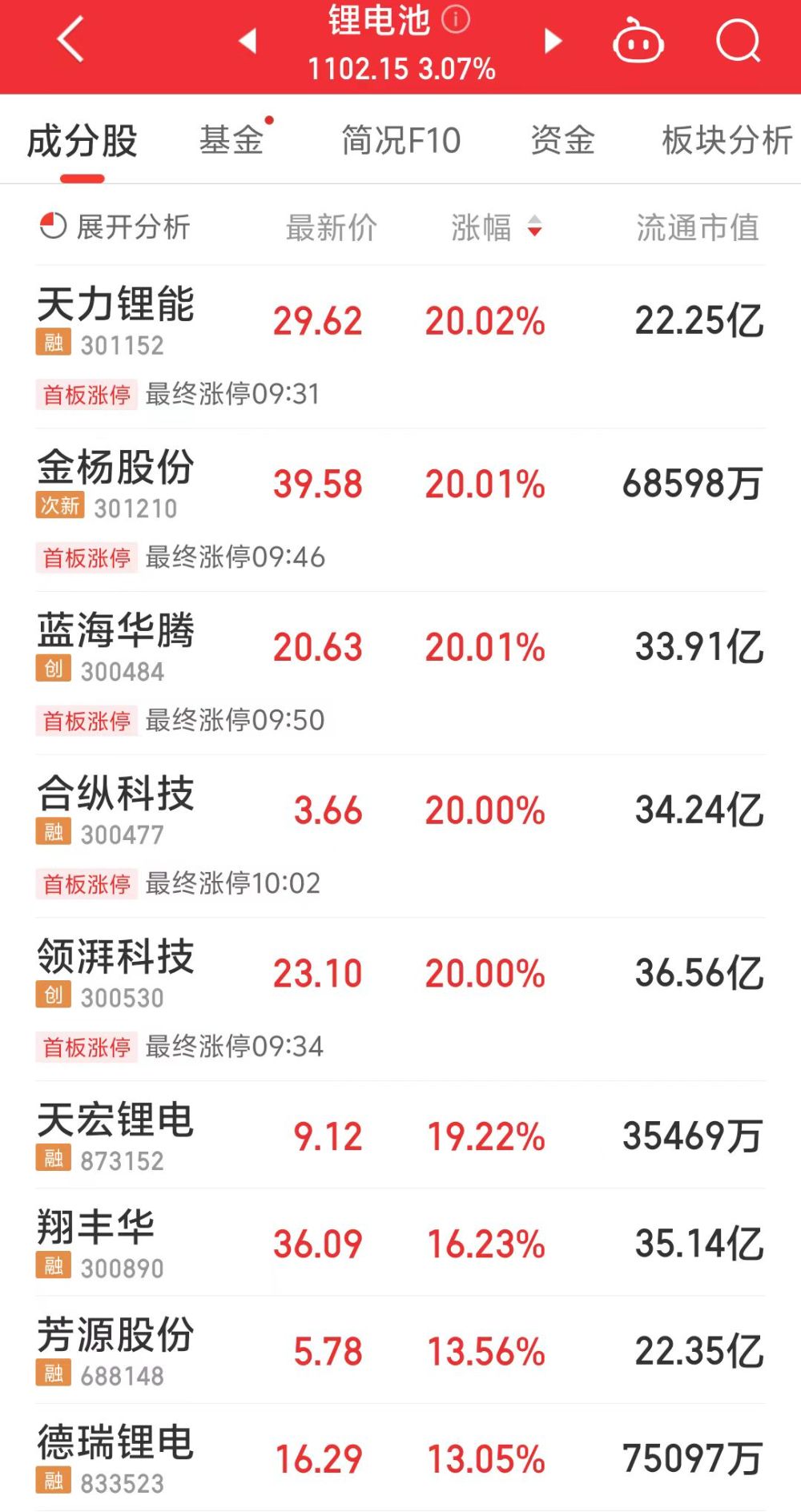Go back using the top-left arrow
The image size is (801, 1512).
coord(70,40)
